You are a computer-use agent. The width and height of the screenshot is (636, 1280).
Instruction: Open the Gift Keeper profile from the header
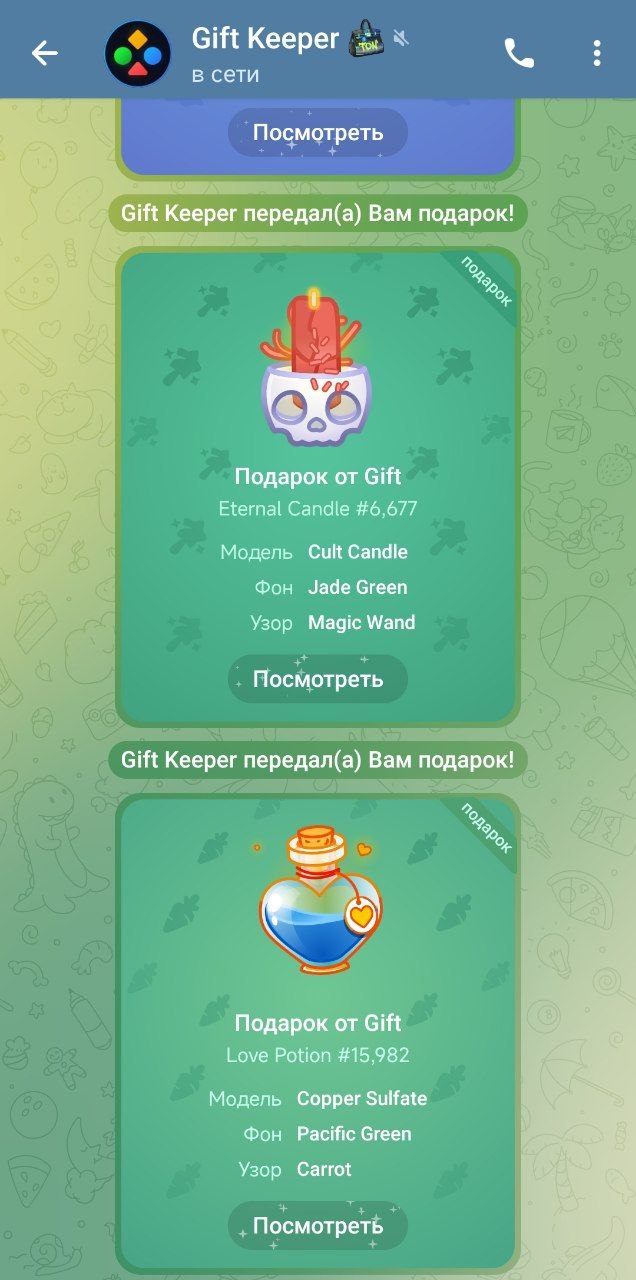[x=268, y=53]
